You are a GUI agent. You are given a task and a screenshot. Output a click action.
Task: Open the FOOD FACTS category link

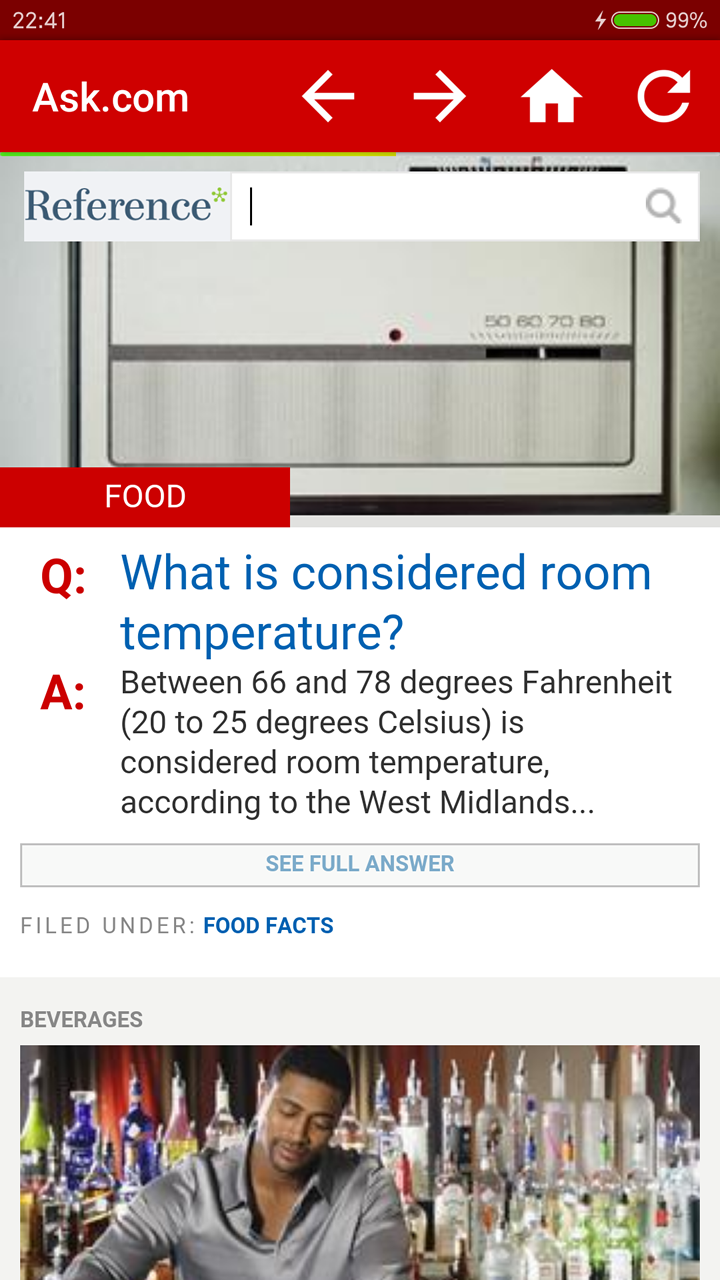[x=268, y=926]
